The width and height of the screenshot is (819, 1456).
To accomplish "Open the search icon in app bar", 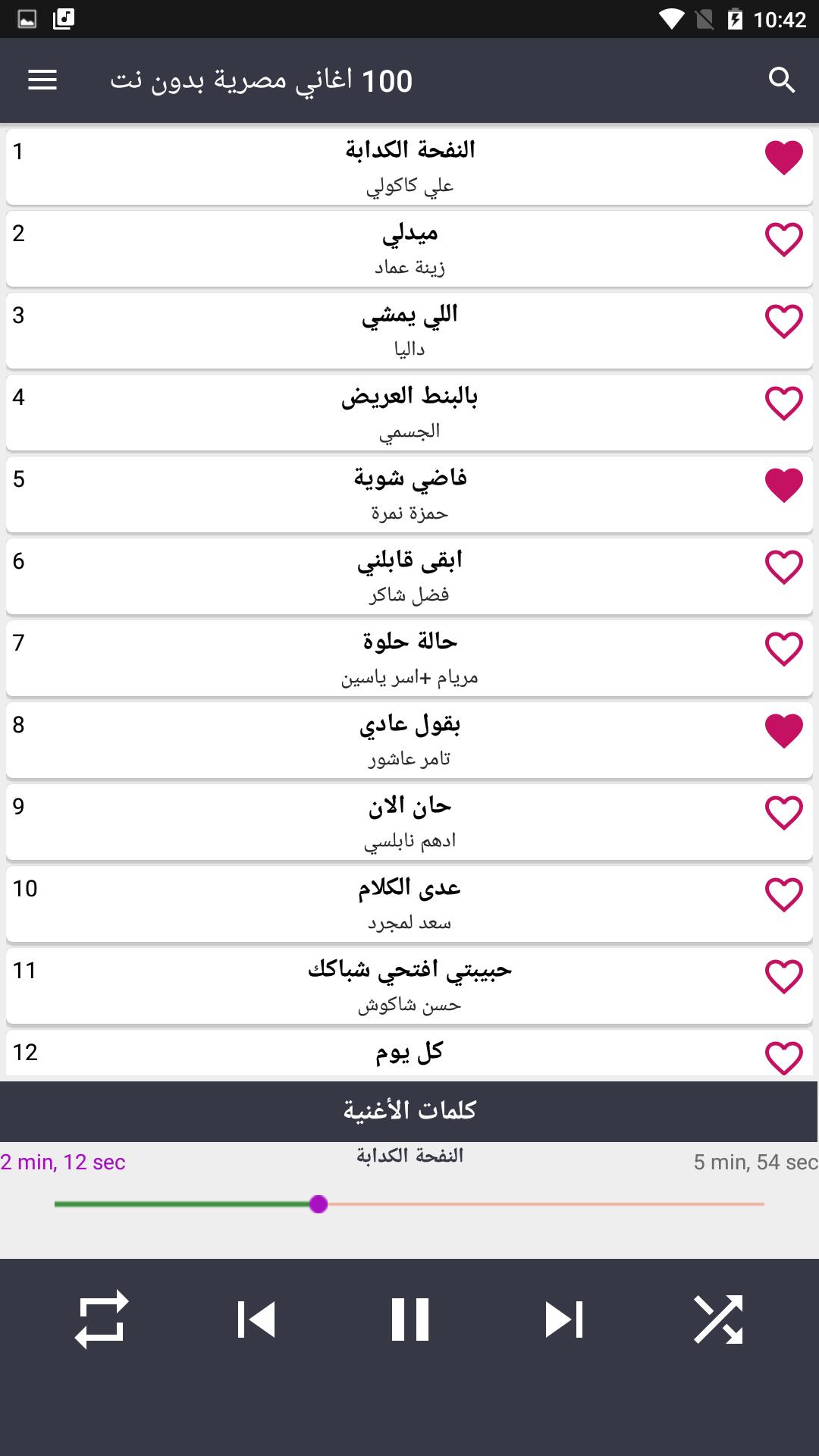I will tap(782, 80).
